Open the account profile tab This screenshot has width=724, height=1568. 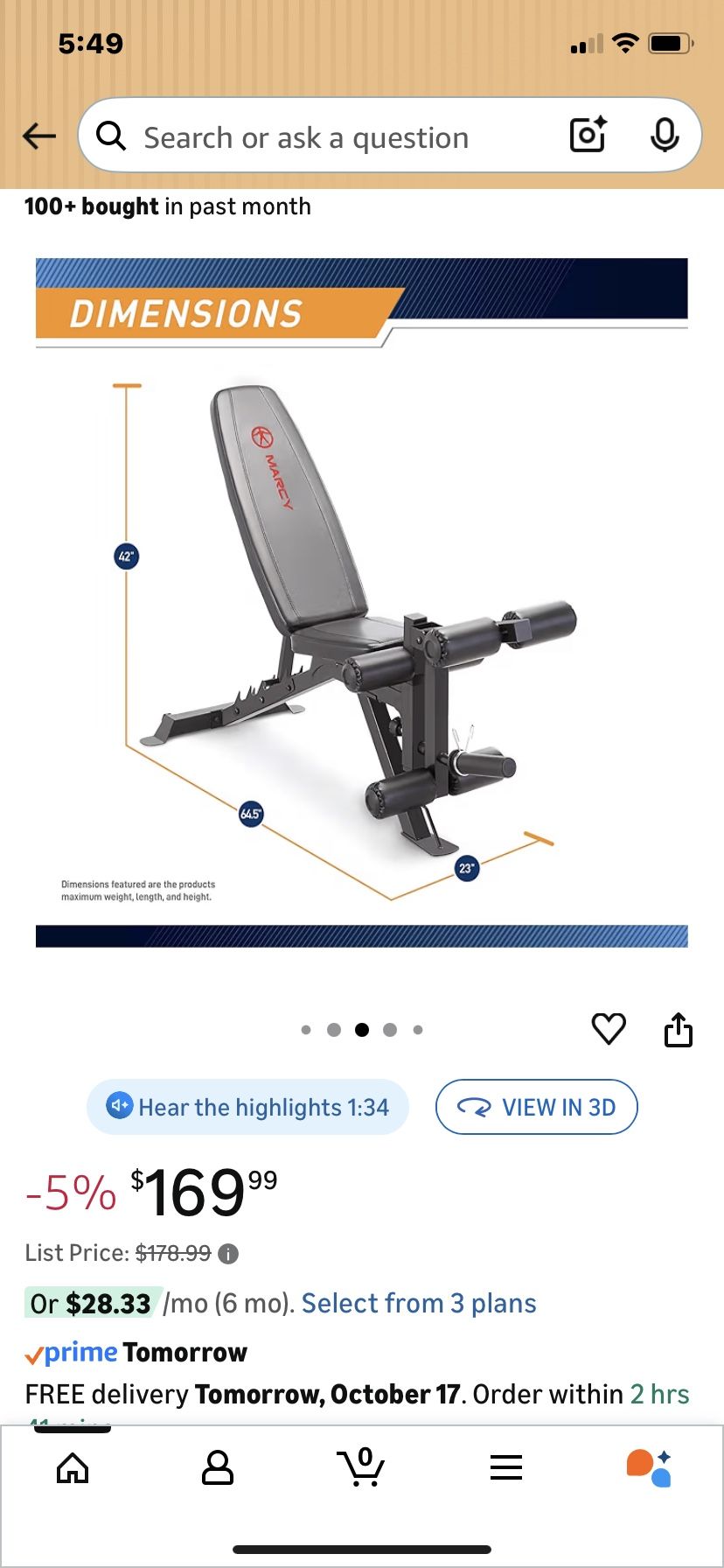(x=217, y=1467)
